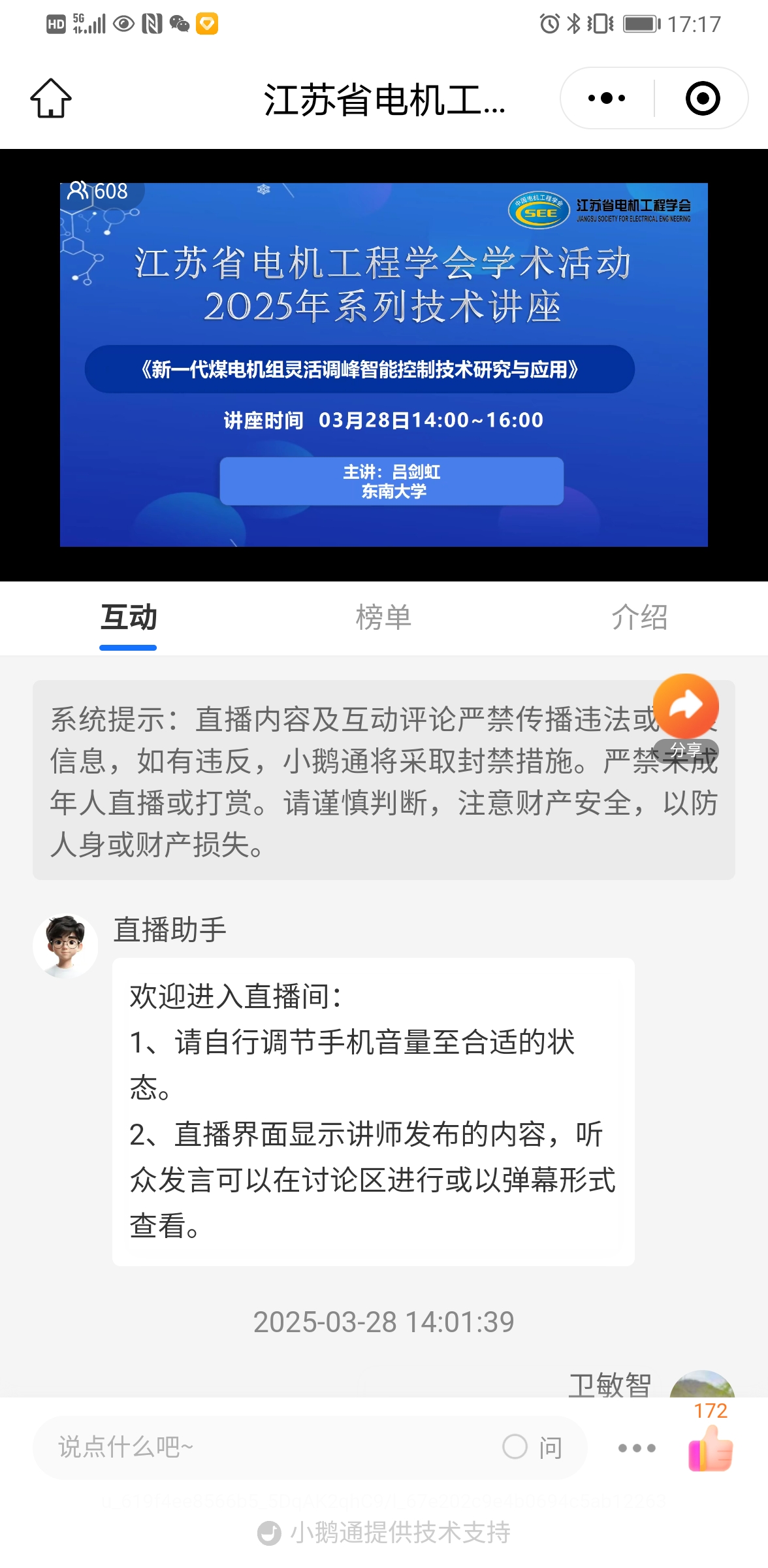Toggle the 问 question option
768x1568 pixels.
tap(532, 1447)
